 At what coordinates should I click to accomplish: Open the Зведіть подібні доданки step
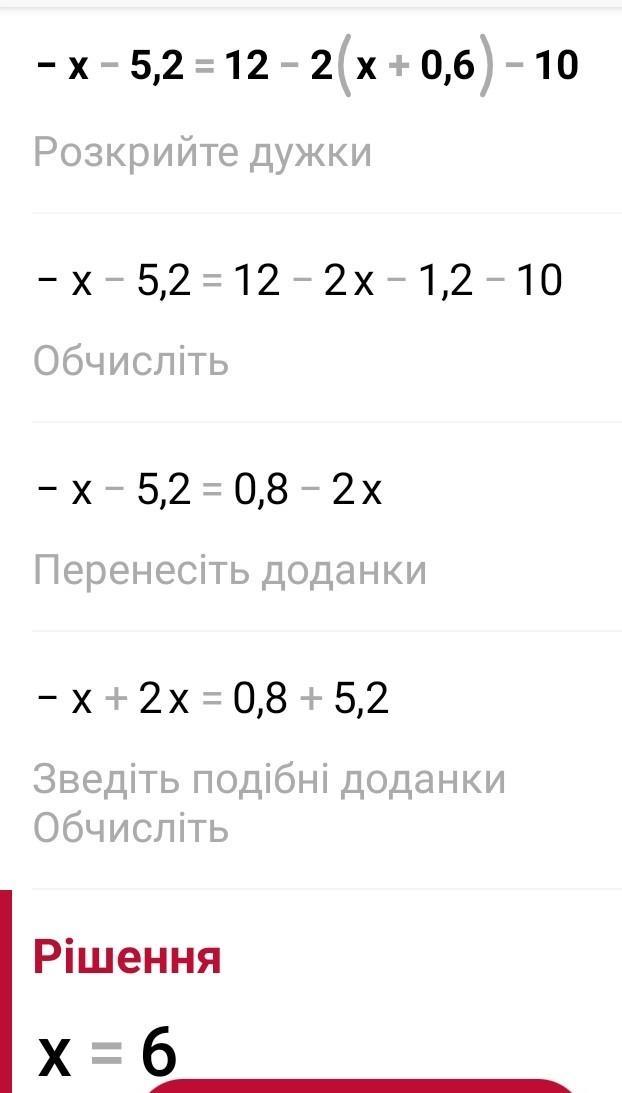point(269,779)
